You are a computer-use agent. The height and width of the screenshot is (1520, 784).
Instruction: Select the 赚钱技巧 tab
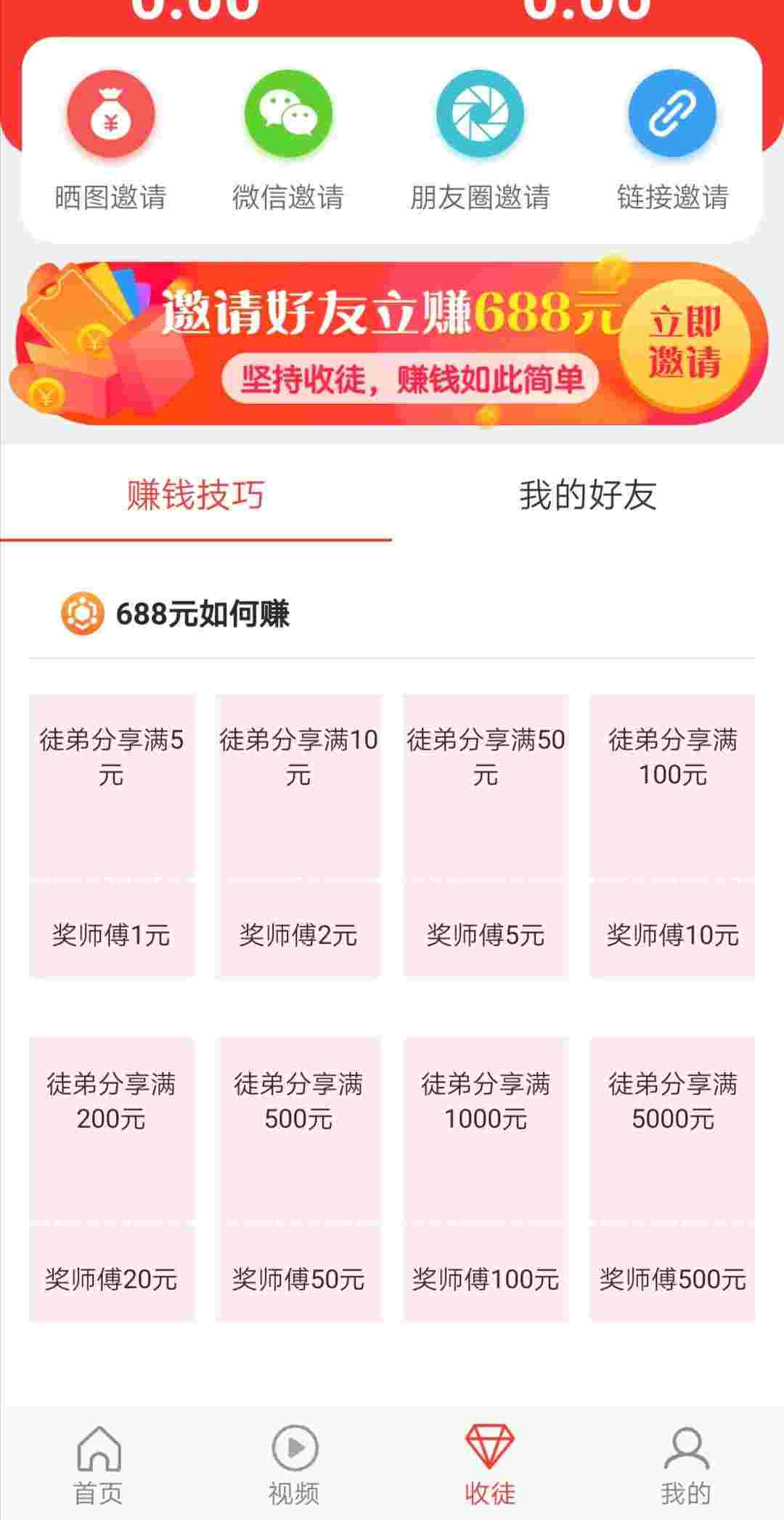[196, 495]
